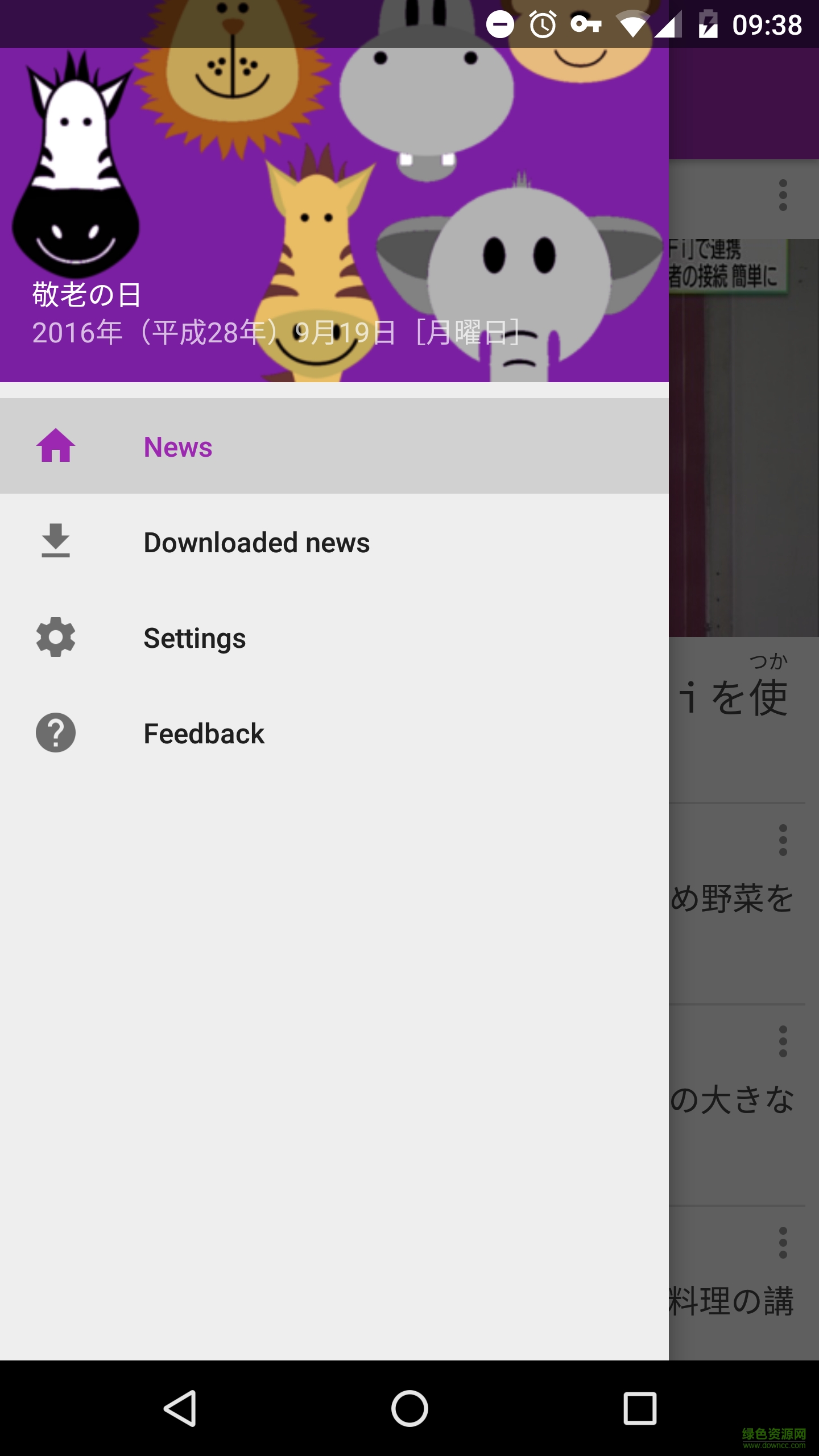Screen dimensions: 819x1456
Task: Go back with the system back button
Action: 180,1408
